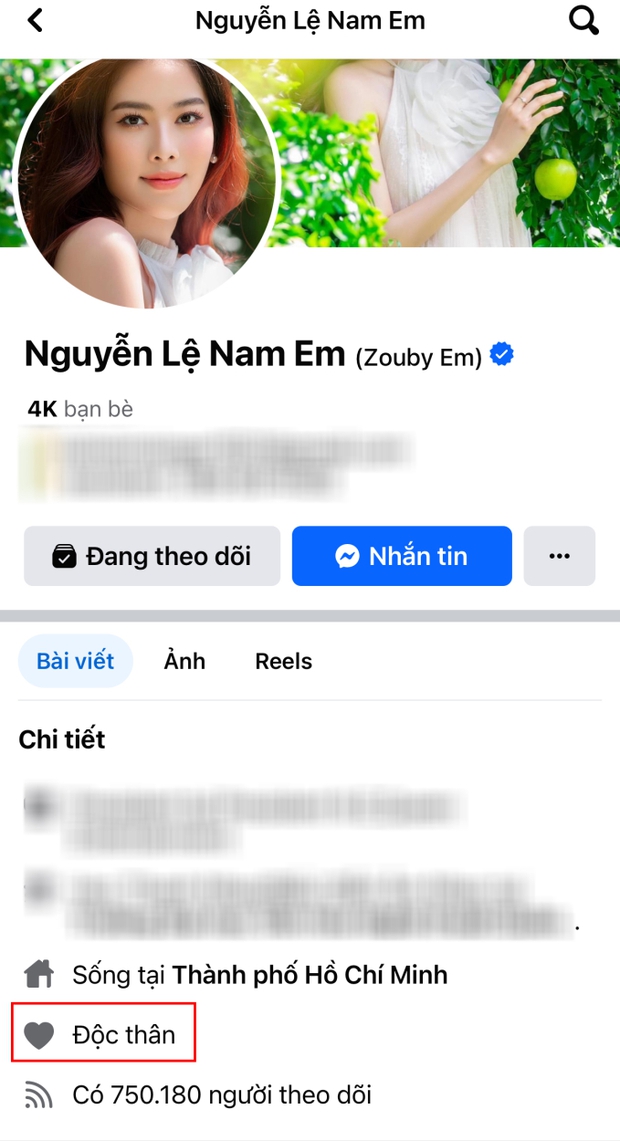Image resolution: width=620 pixels, height=1141 pixels.
Task: Tap the Đang theo dõi button
Action: (x=152, y=556)
